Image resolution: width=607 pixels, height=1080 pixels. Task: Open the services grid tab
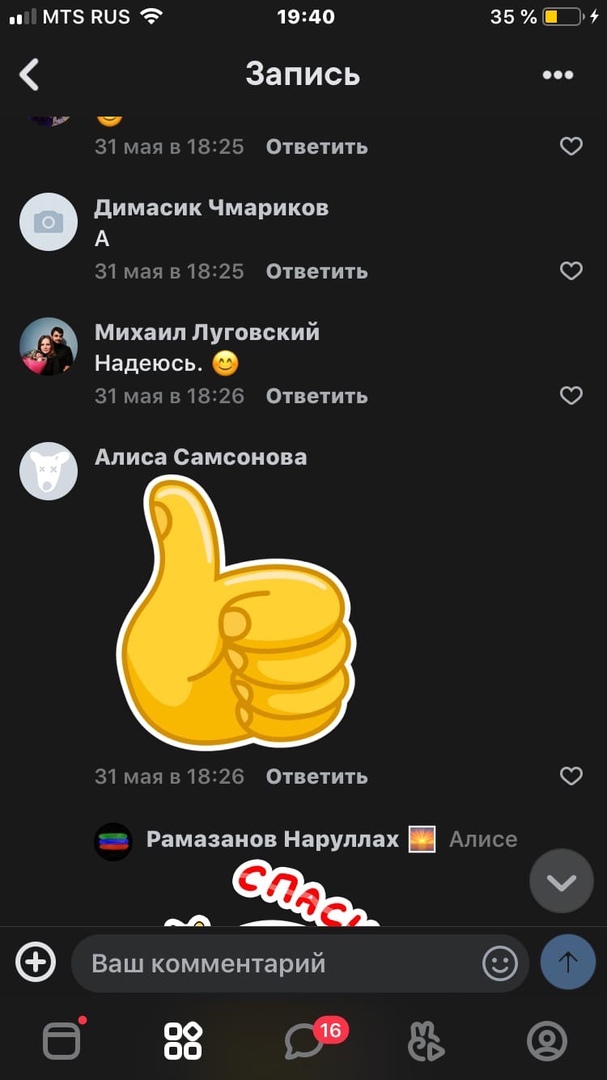click(183, 1041)
